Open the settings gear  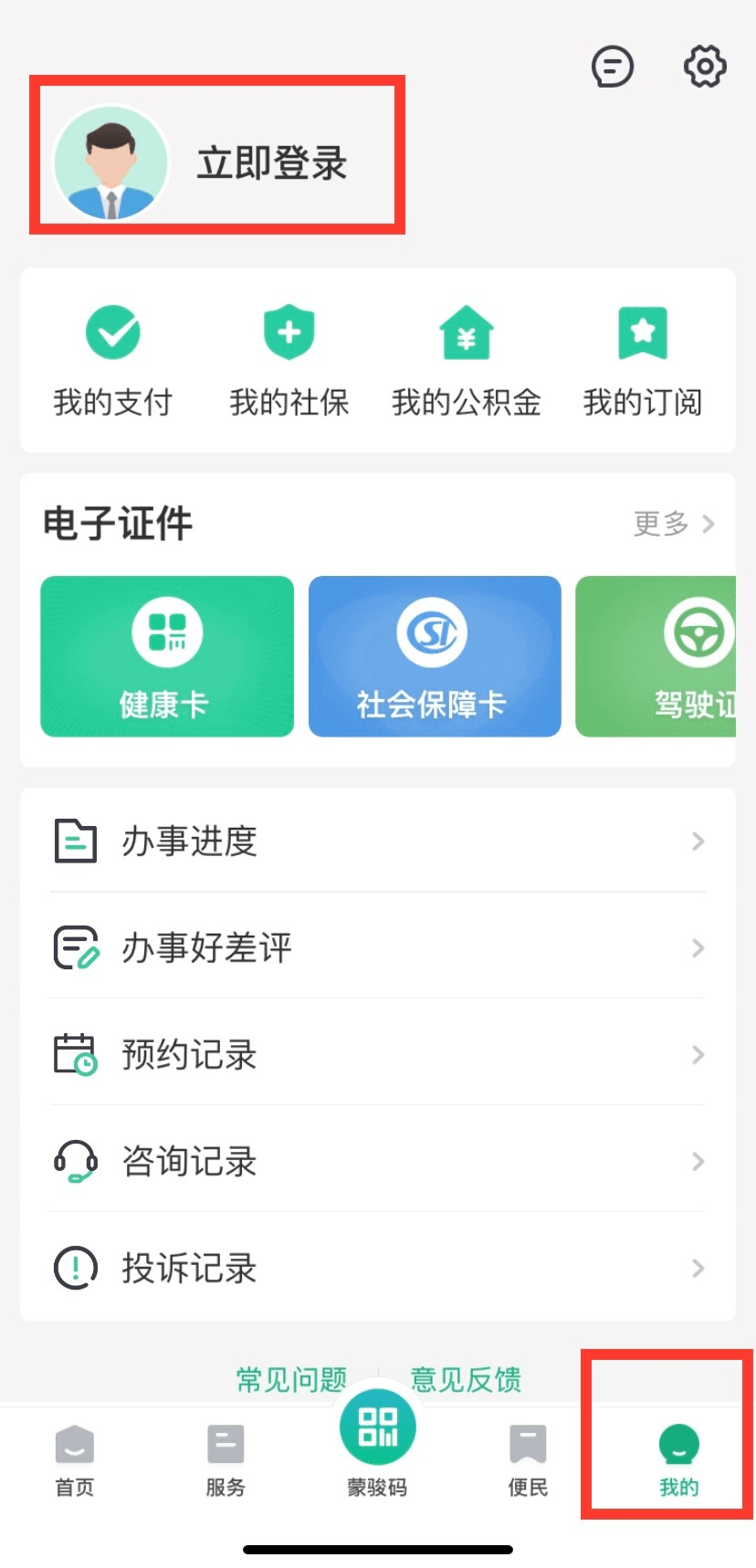coord(705,67)
